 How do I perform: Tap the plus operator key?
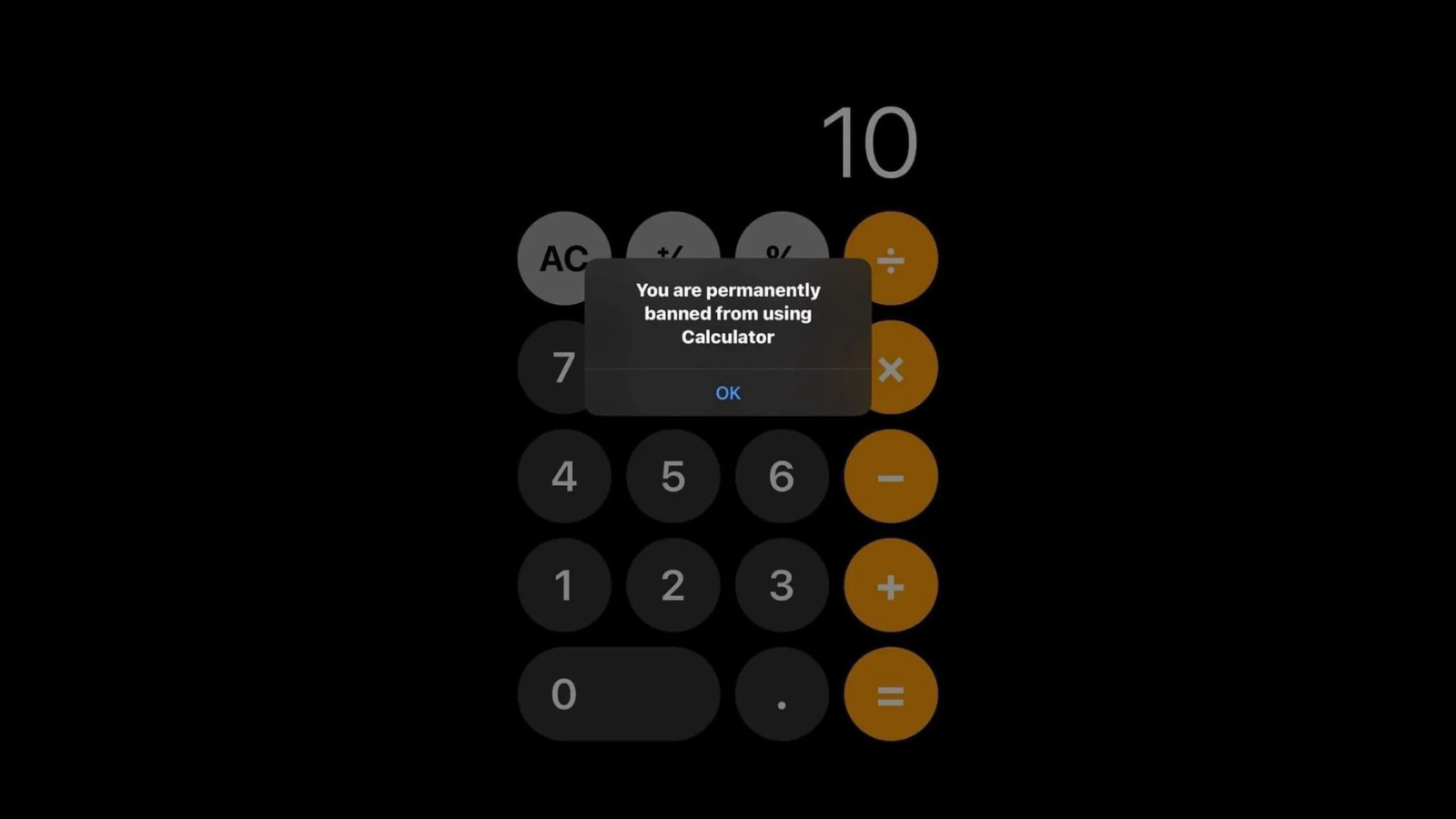890,585
